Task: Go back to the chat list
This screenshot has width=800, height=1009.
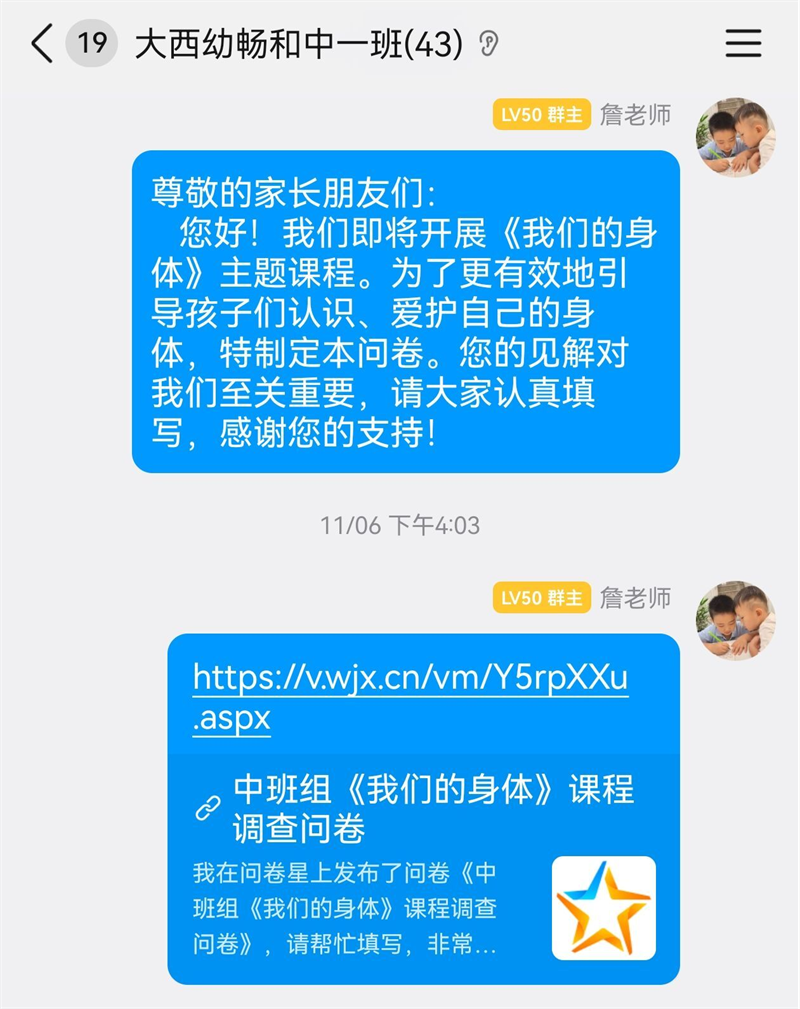Action: (x=42, y=44)
